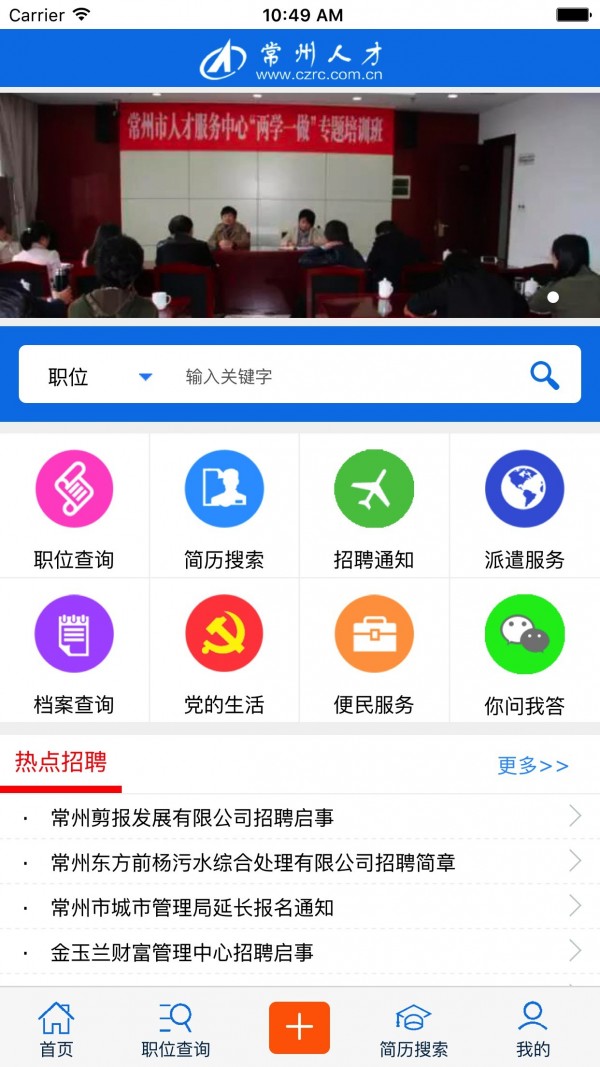Switch to the 我的 tab
The image size is (600, 1067).
coord(533,1028)
